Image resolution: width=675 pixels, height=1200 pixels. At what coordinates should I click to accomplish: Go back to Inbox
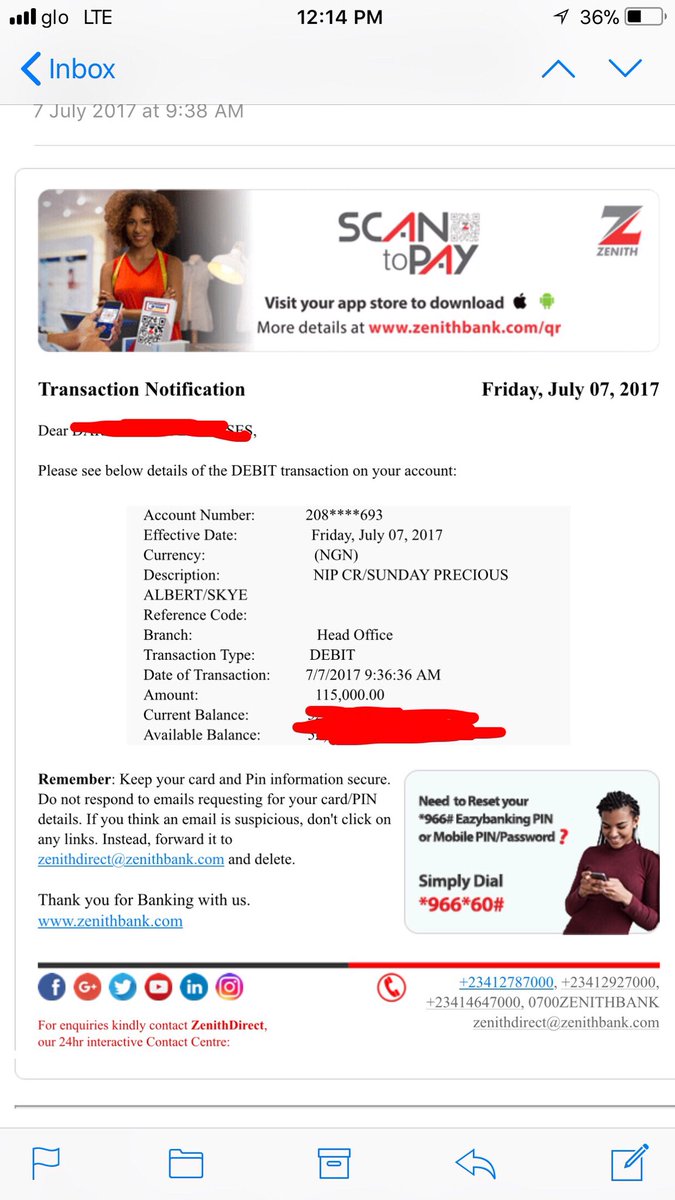(x=68, y=69)
